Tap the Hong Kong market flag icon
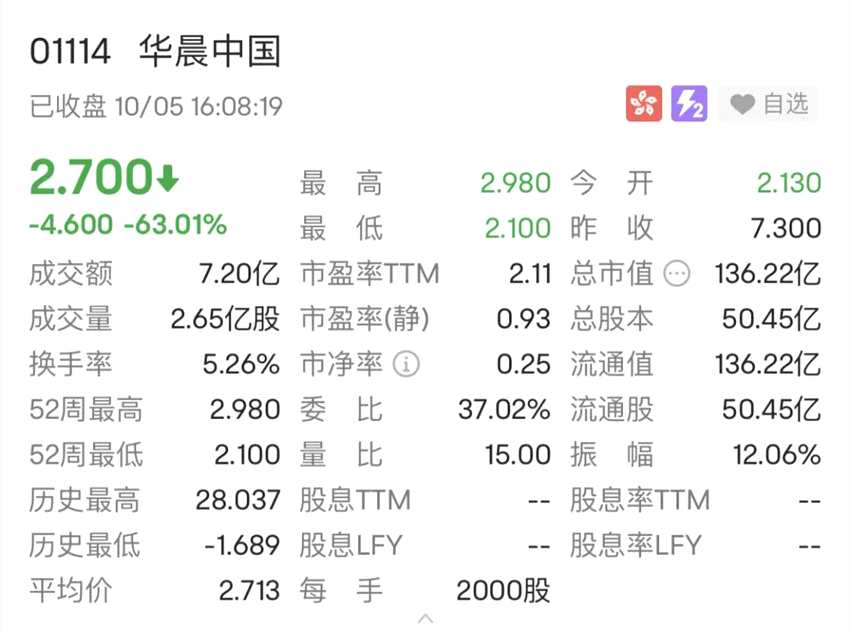 point(644,104)
